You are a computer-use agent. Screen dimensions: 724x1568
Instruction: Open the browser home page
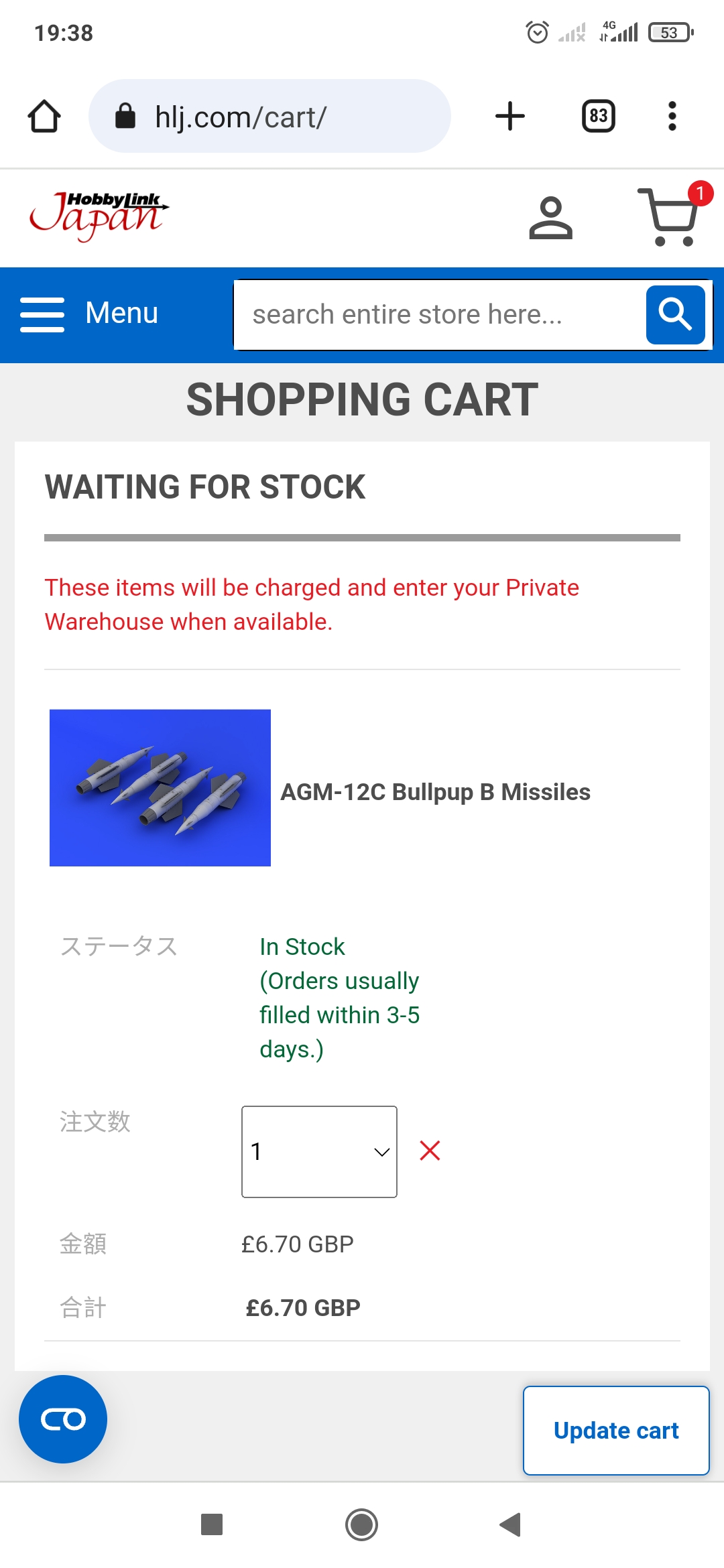point(44,117)
